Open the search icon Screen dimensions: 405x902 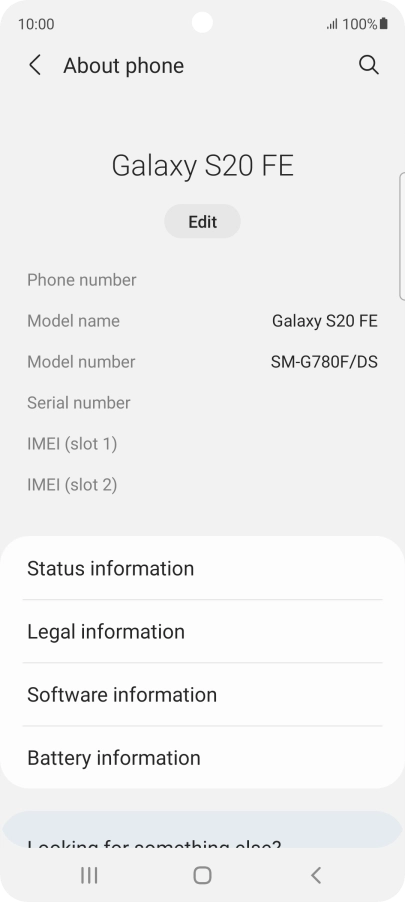(x=369, y=65)
